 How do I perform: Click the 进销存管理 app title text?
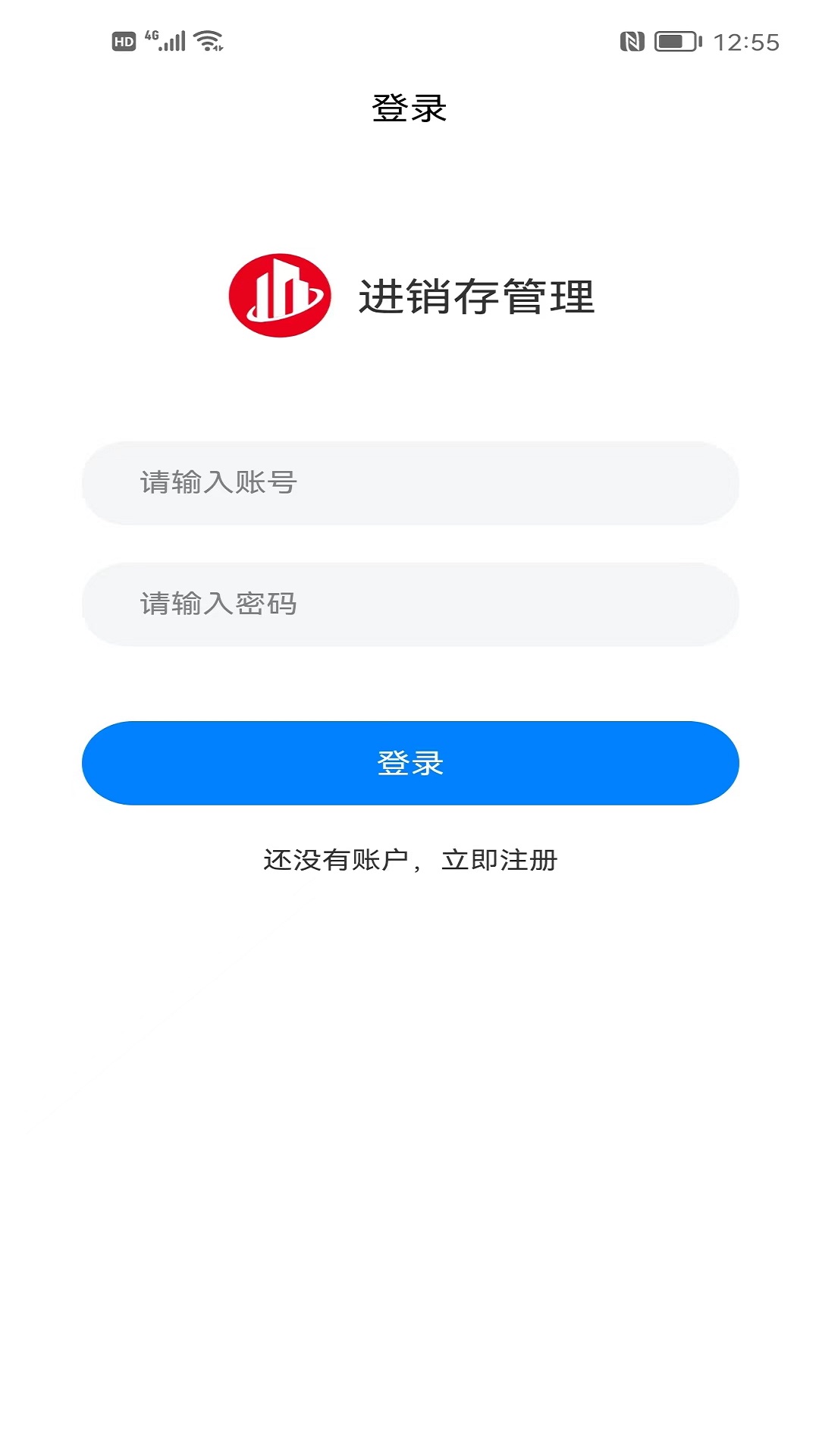point(477,296)
